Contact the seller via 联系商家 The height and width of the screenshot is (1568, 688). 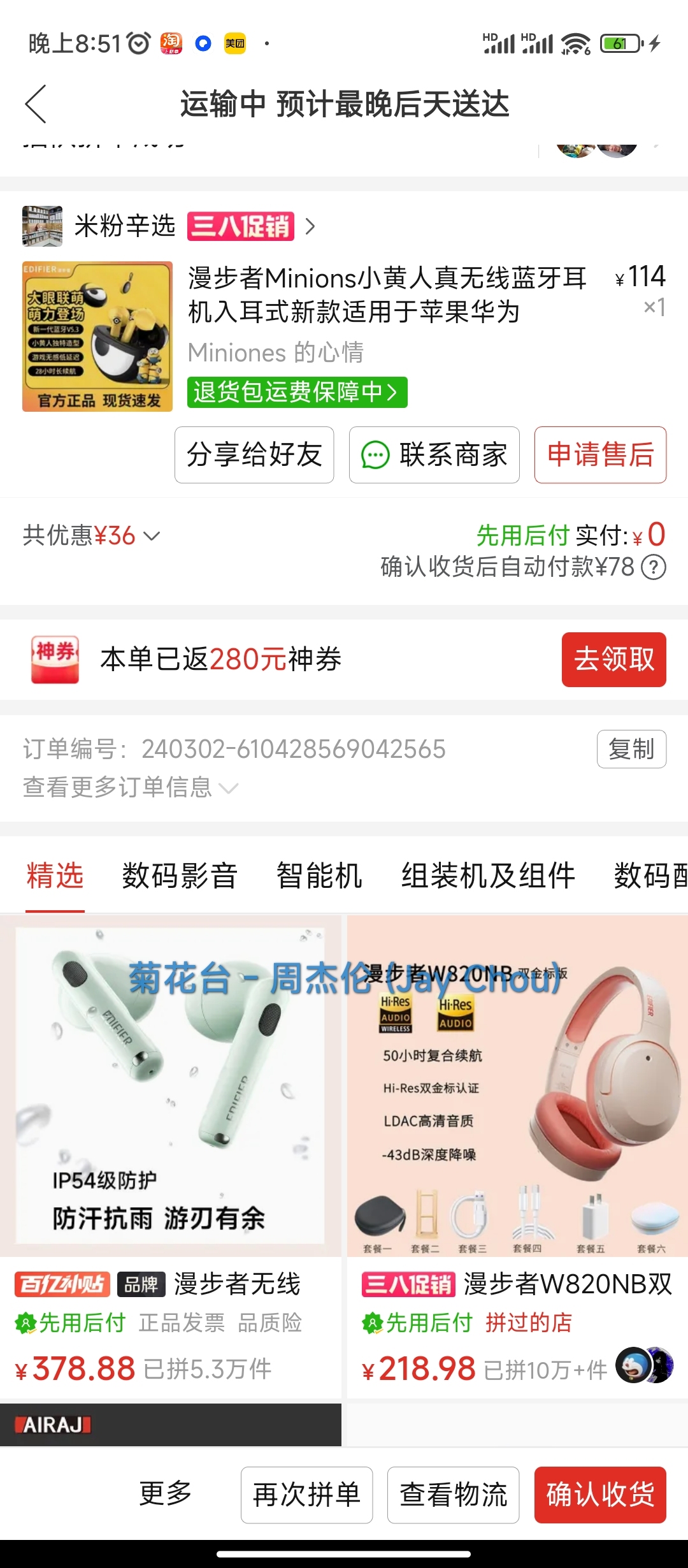[434, 455]
